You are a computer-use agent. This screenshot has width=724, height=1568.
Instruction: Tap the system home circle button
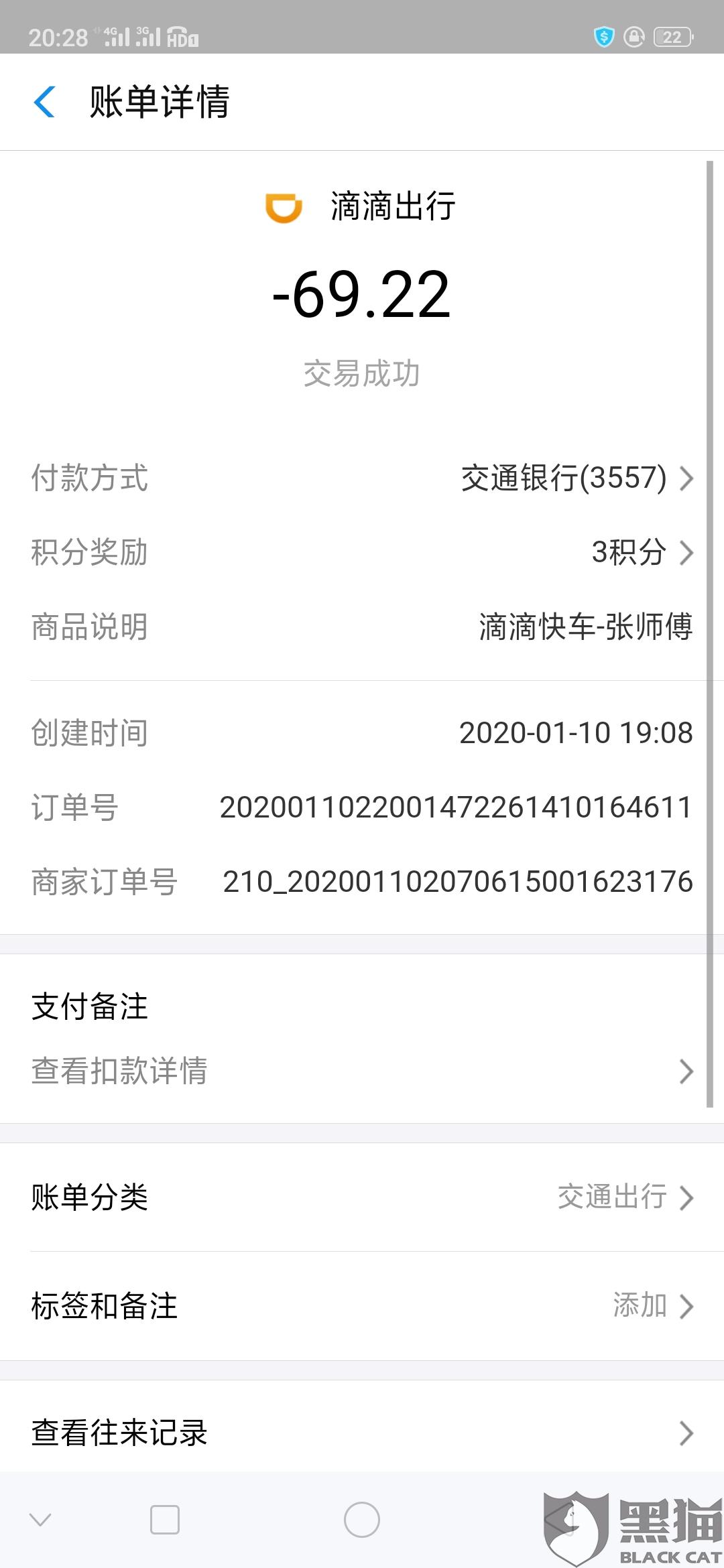click(362, 1520)
